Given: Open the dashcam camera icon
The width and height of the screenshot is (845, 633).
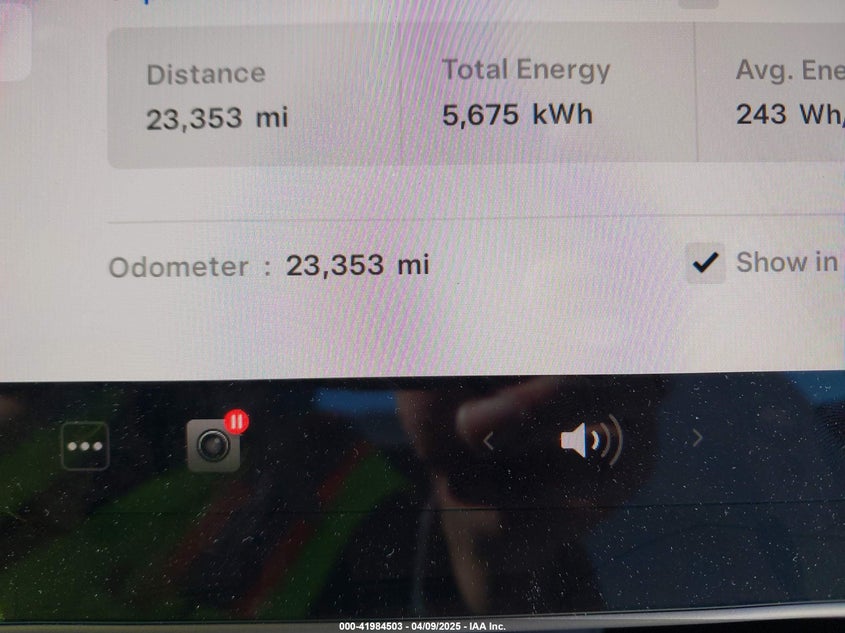Looking at the screenshot, I should tap(213, 445).
